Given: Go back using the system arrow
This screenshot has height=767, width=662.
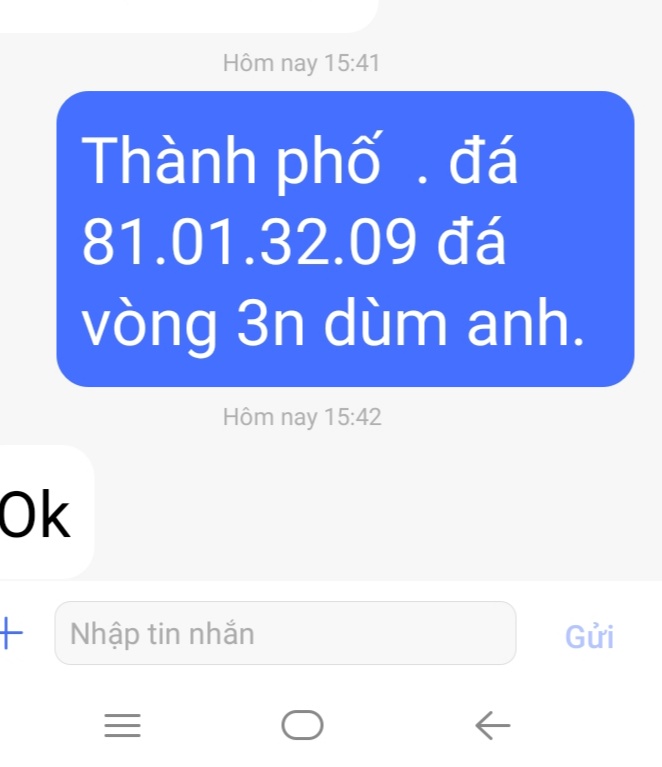Looking at the screenshot, I should point(492,725).
